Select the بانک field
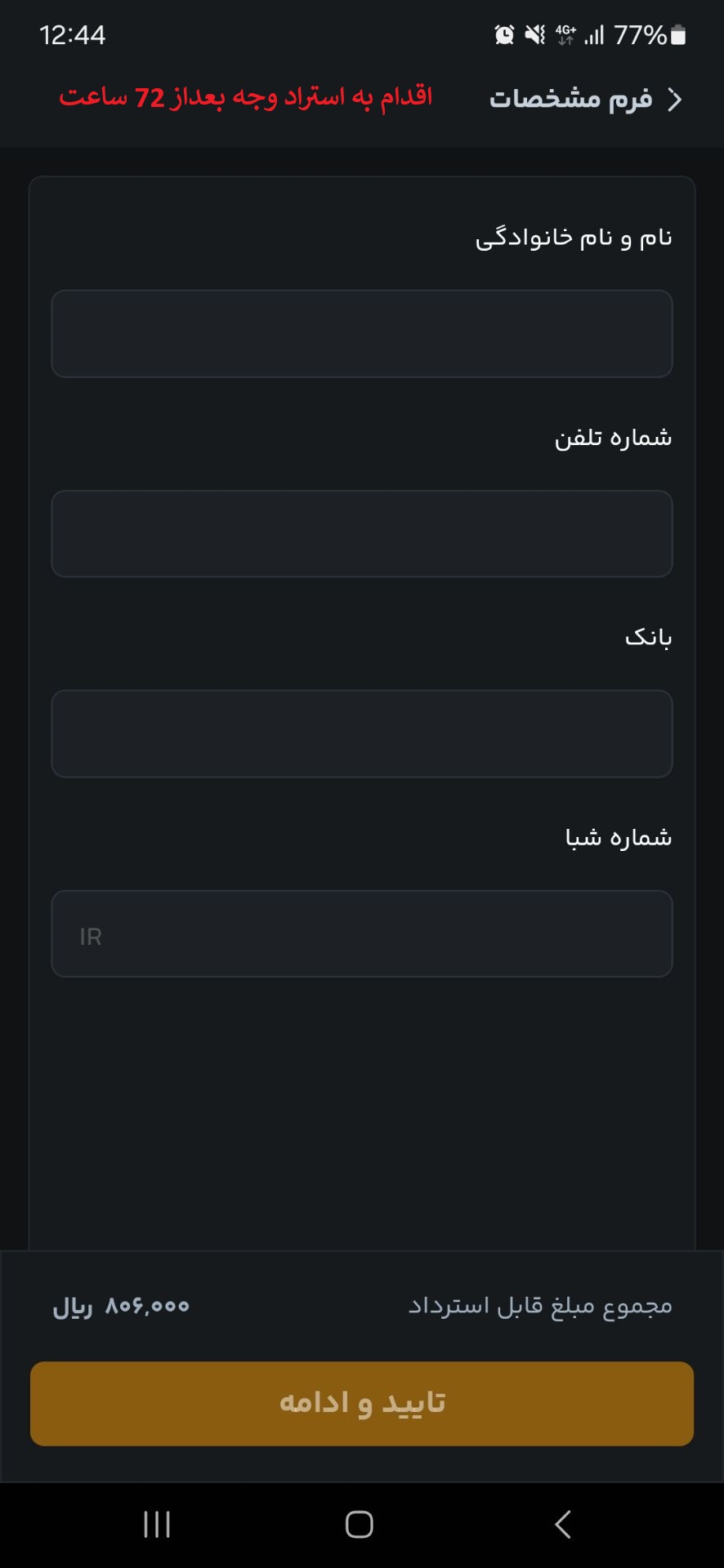Viewport: 724px width, 1568px height. 362,733
